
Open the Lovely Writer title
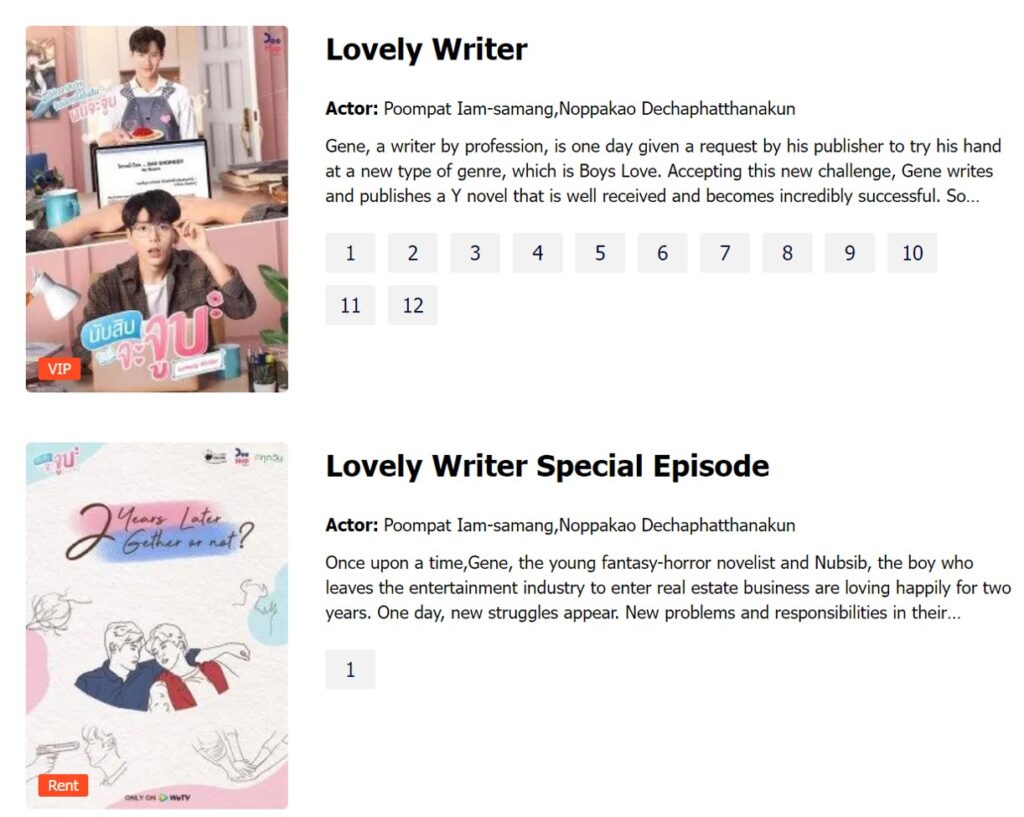pos(426,49)
